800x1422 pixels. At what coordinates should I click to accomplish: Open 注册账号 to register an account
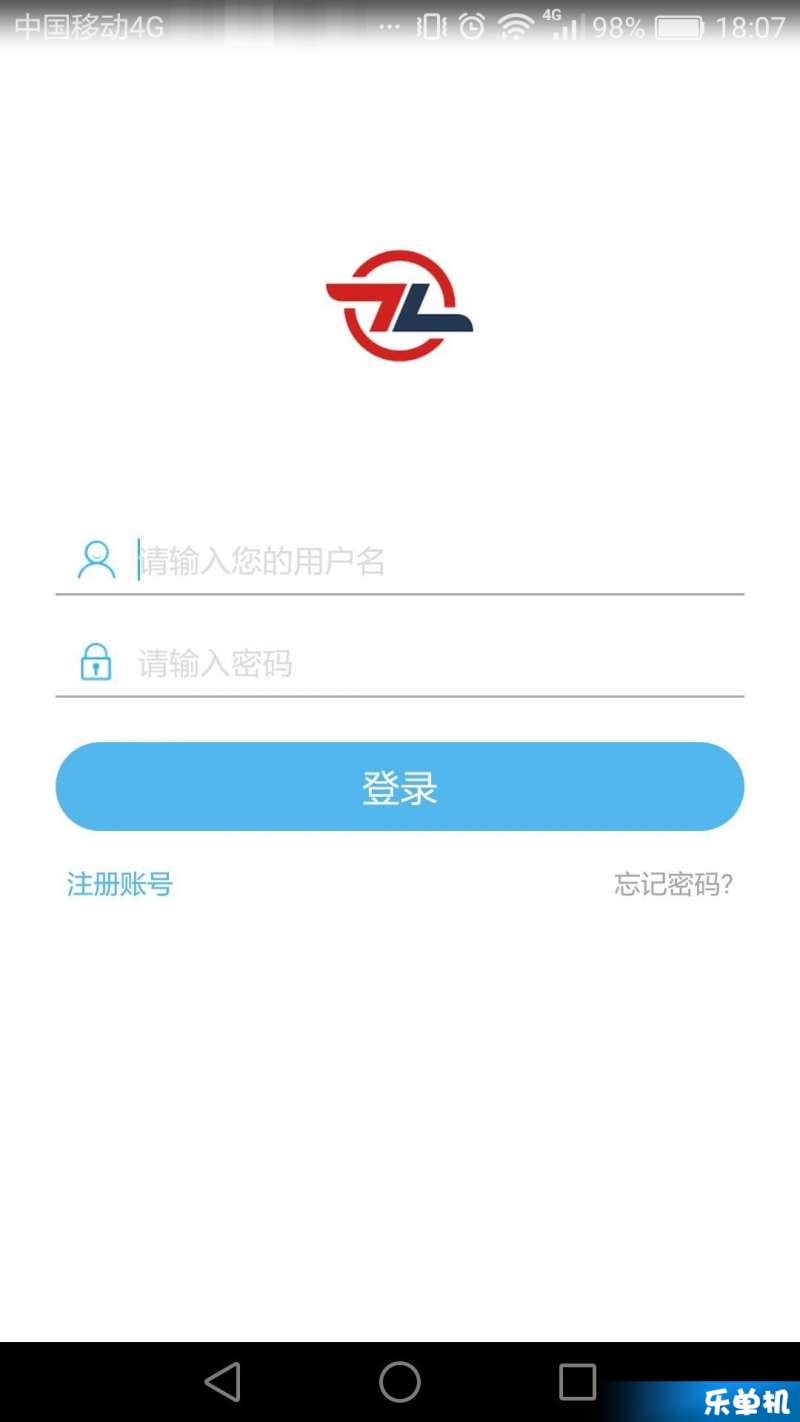tap(120, 884)
